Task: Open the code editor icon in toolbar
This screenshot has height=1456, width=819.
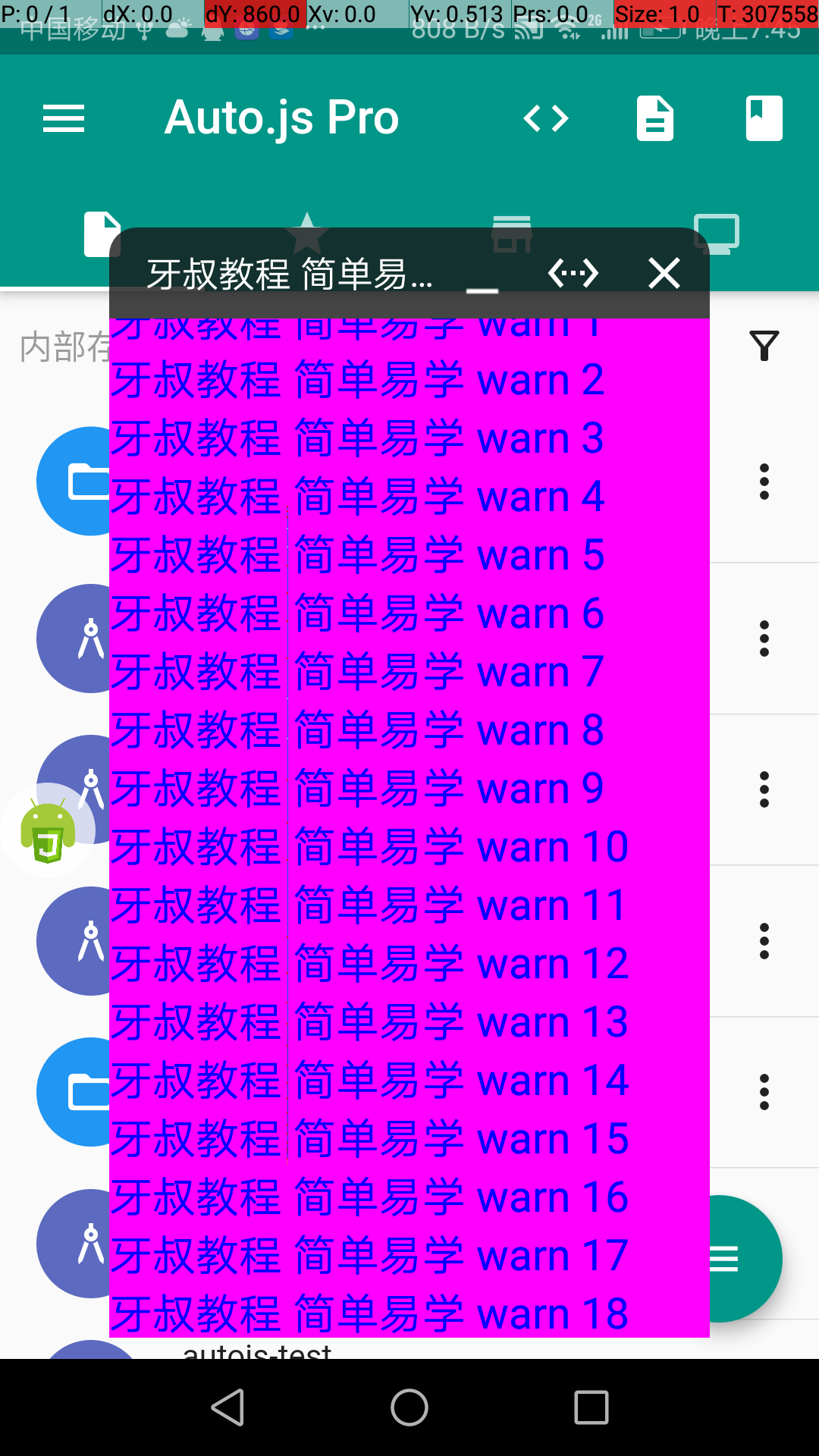Action: coord(548,118)
